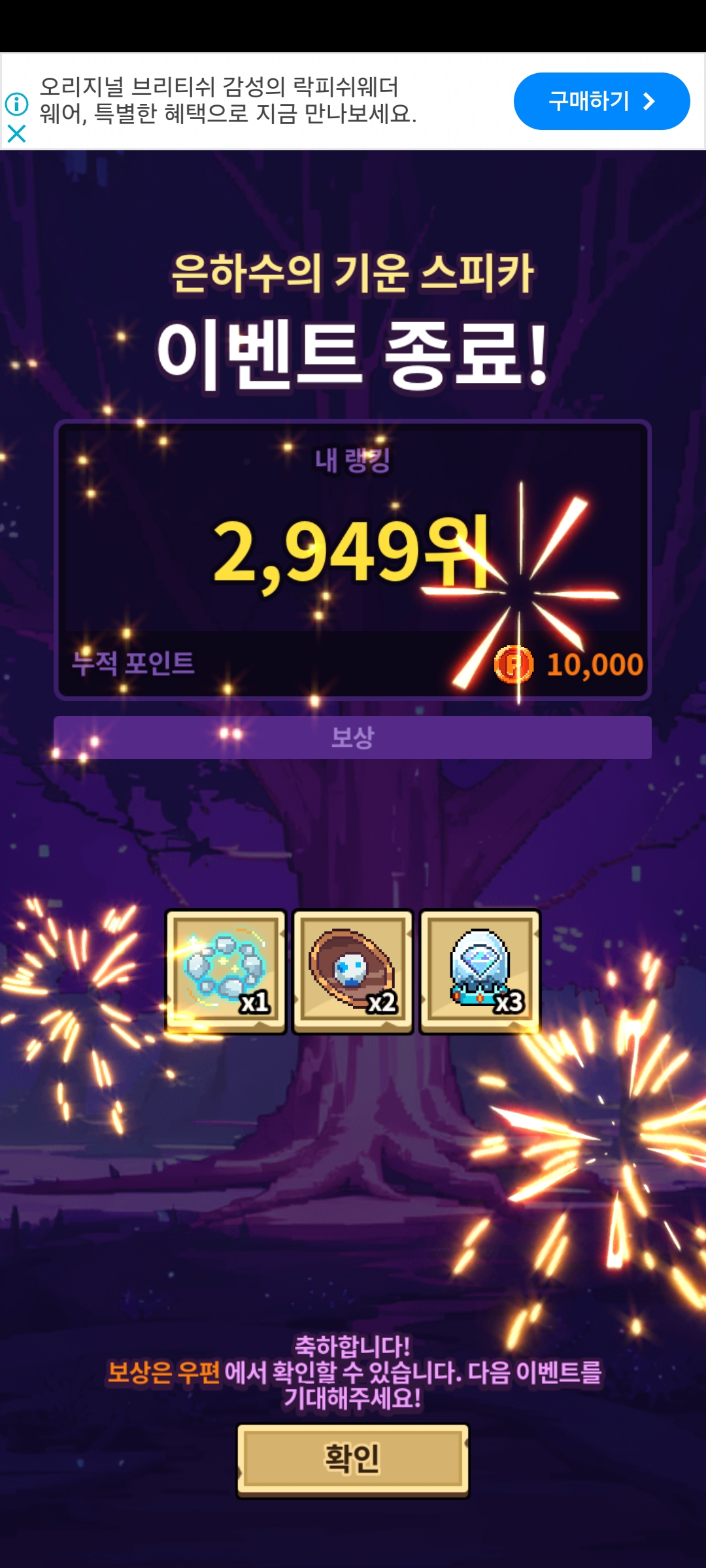Viewport: 706px width, 1568px height.
Task: Close the ad banner with the X
Action: point(16,134)
